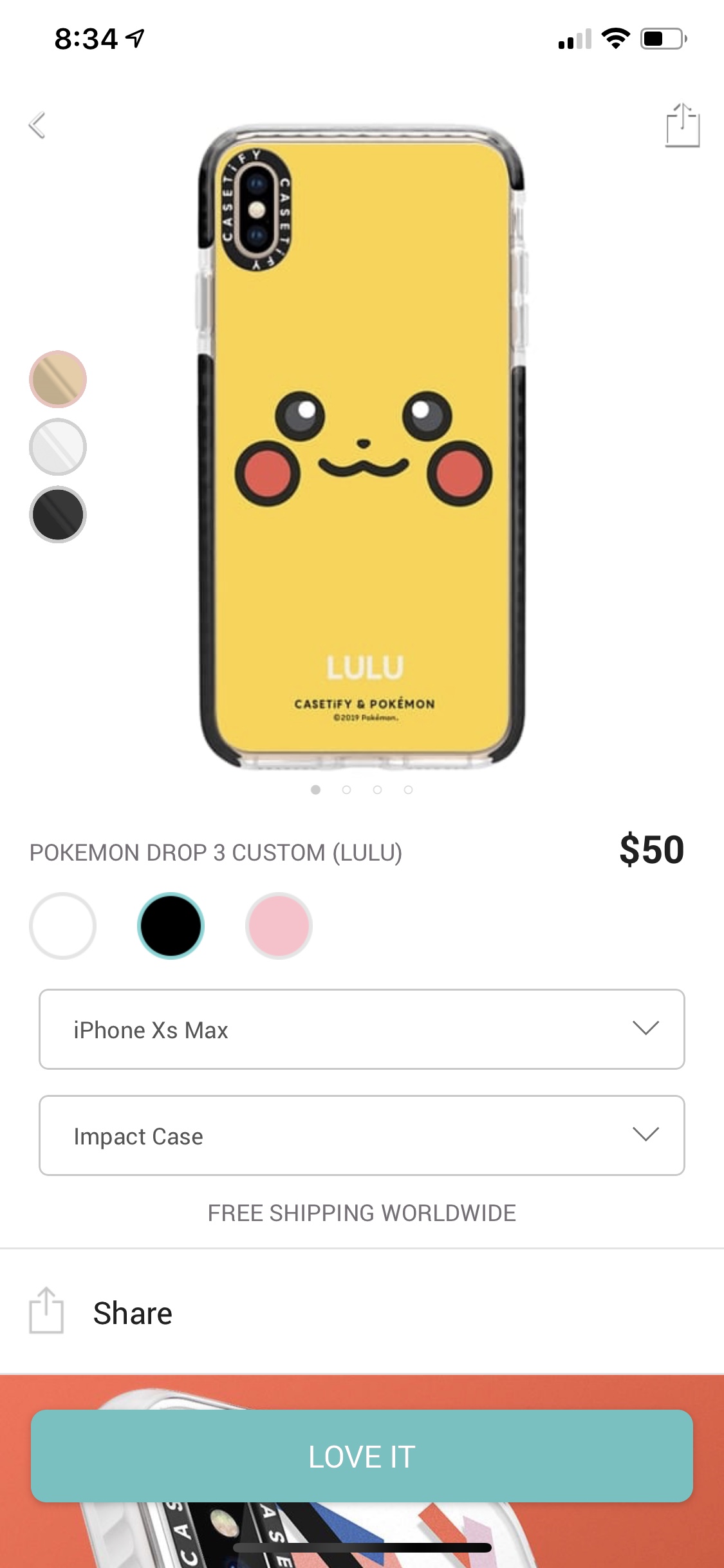The image size is (724, 1568).
Task: Tap the Share row below shipping info
Action: (132, 1313)
